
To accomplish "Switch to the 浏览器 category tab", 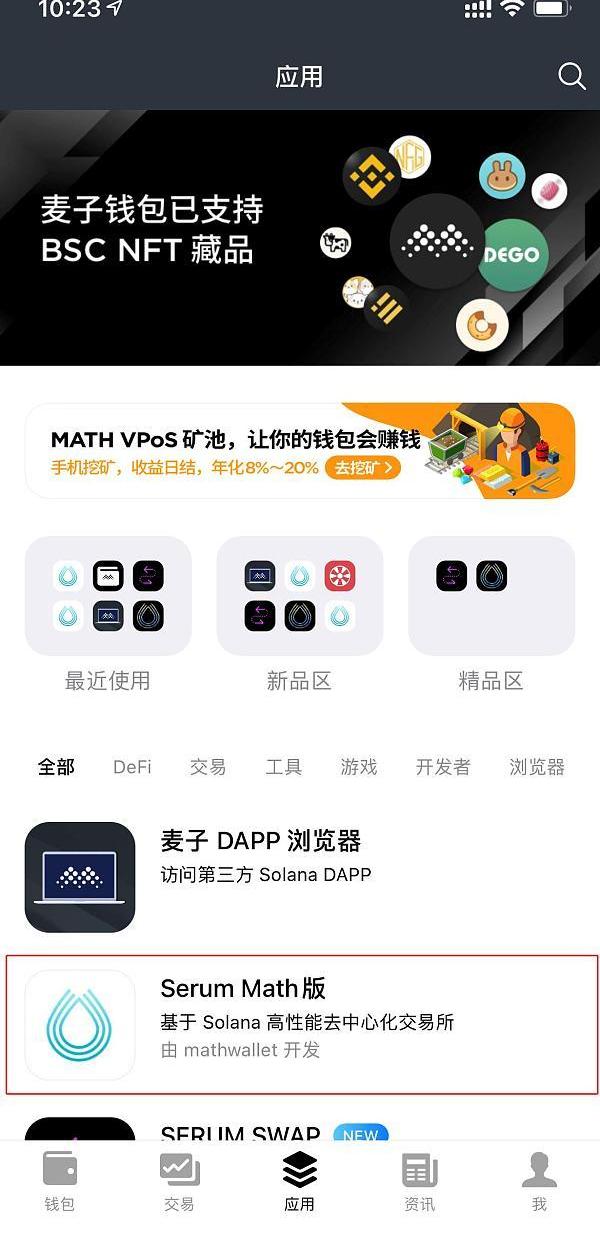I will [x=537, y=767].
